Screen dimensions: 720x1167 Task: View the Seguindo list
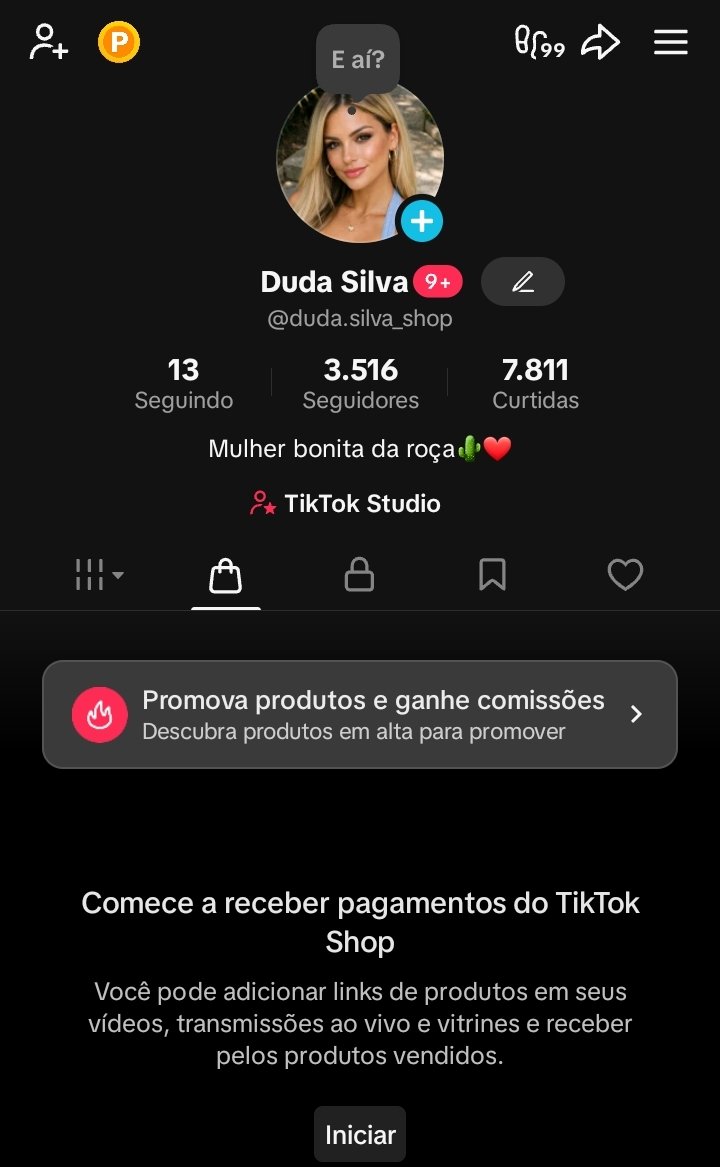pos(184,384)
